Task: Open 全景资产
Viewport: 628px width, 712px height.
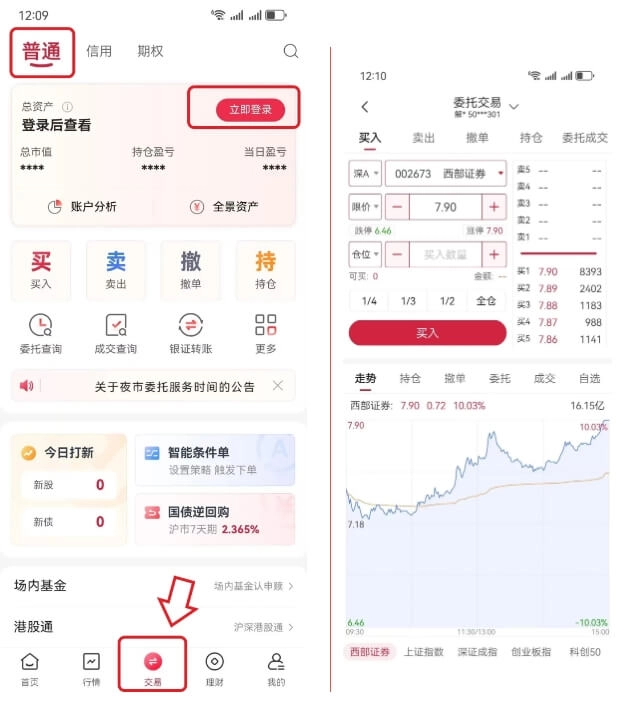Action: [x=224, y=207]
